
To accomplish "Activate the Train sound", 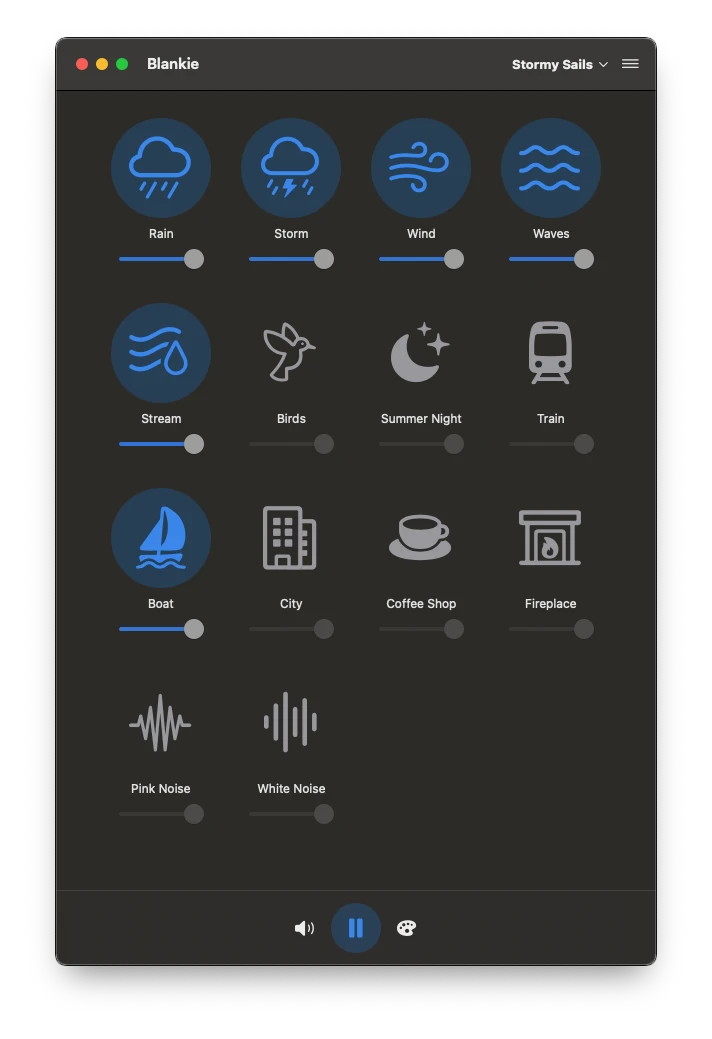I will (x=551, y=352).
